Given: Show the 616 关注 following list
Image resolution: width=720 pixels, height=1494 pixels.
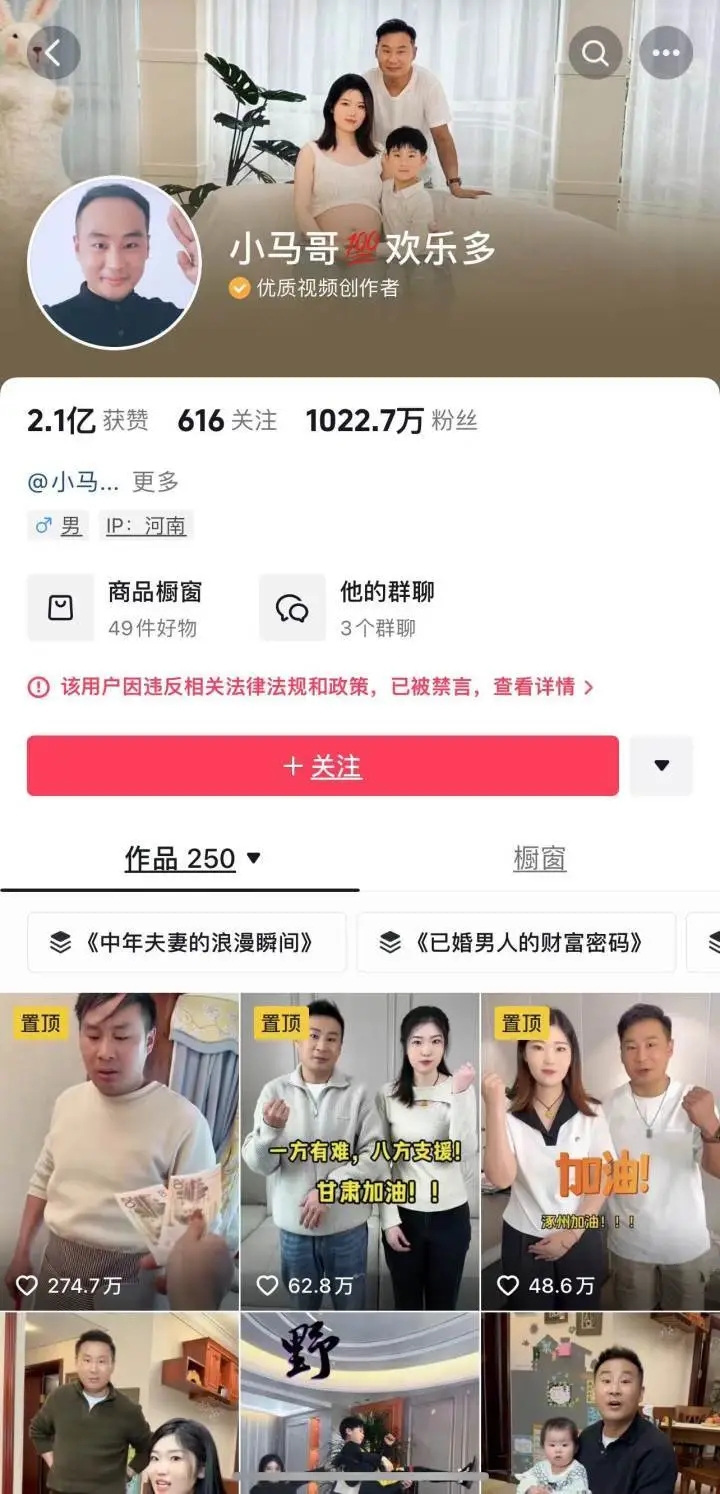Looking at the screenshot, I should pos(227,421).
